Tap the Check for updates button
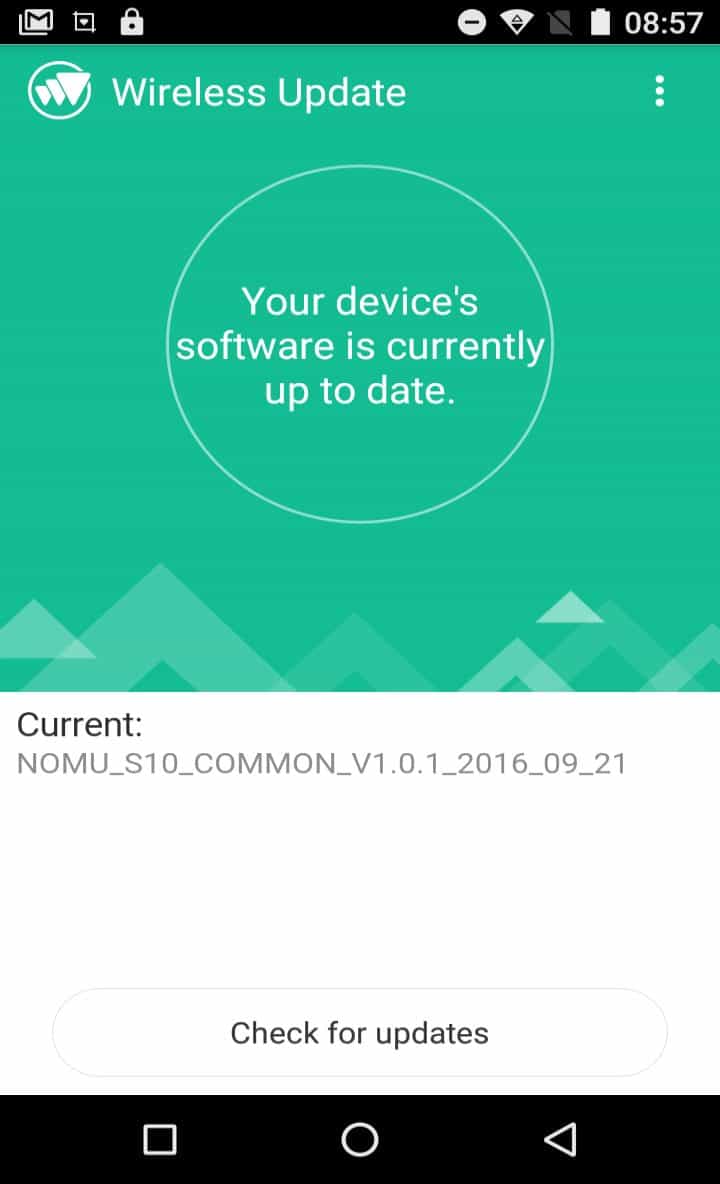 pyautogui.click(x=359, y=1033)
